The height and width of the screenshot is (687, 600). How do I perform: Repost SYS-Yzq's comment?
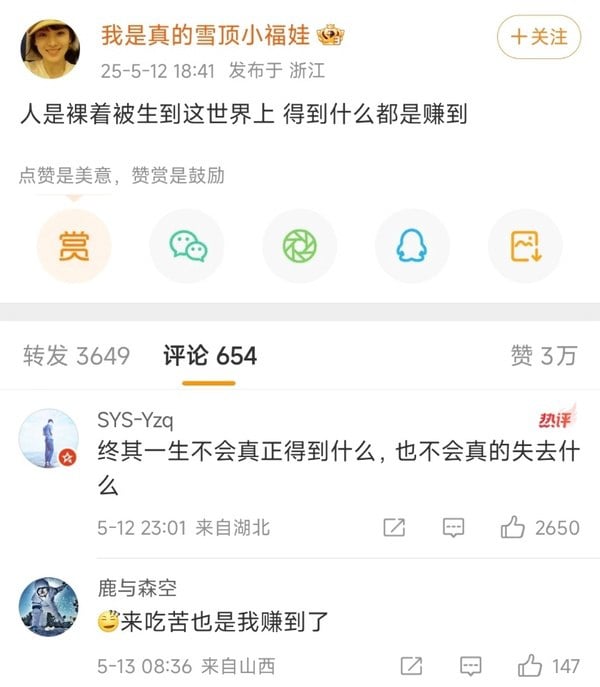pos(394,528)
